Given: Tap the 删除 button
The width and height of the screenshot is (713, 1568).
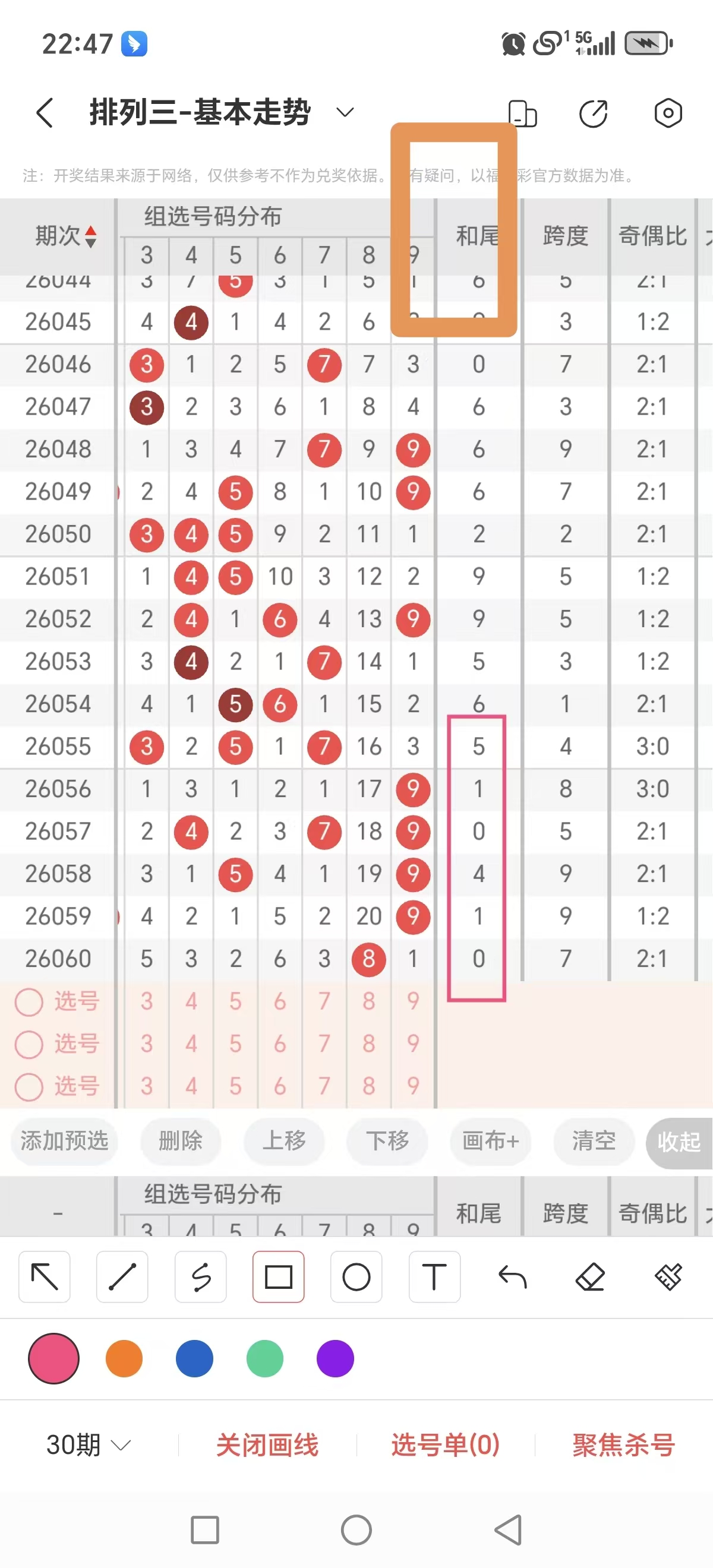Looking at the screenshot, I should point(180,1141).
